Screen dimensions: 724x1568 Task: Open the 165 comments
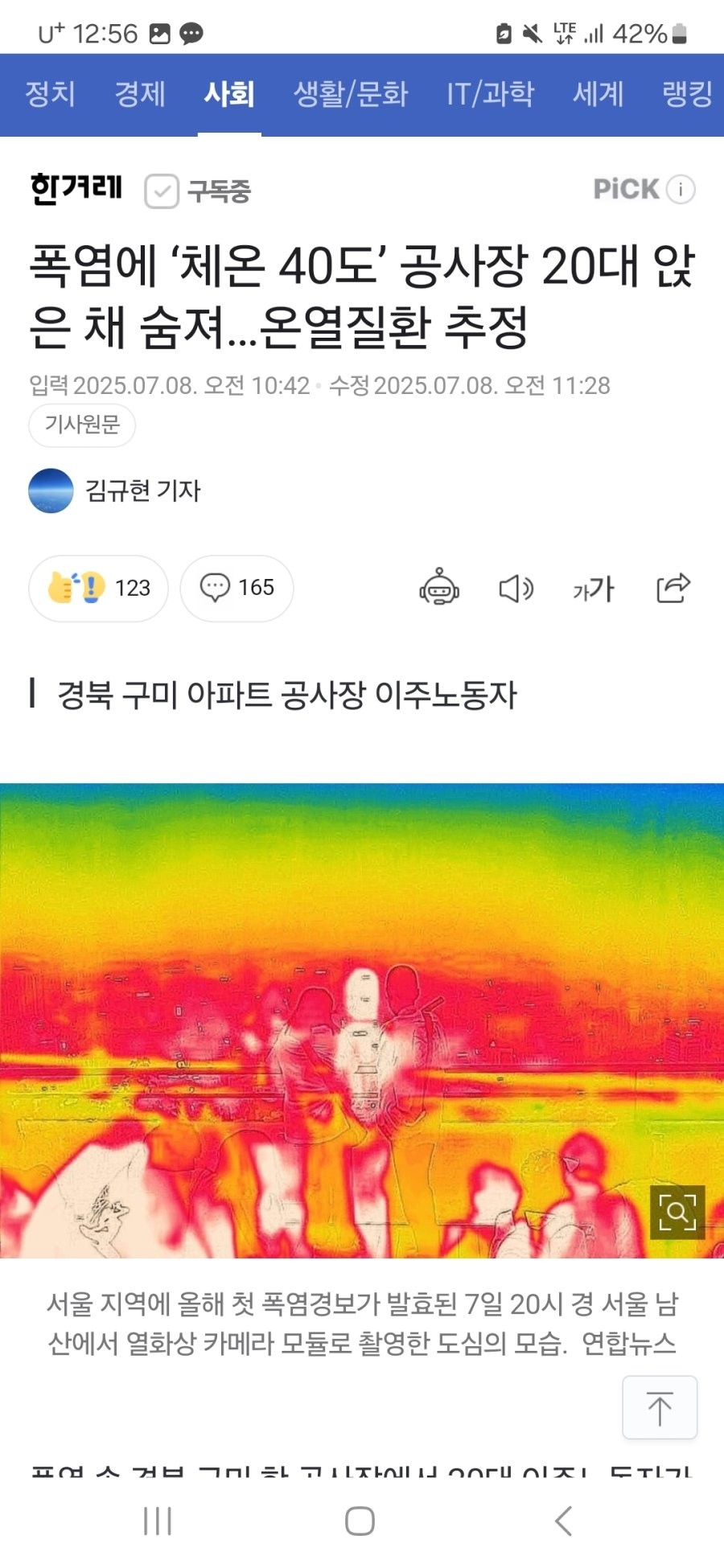pyautogui.click(x=237, y=589)
